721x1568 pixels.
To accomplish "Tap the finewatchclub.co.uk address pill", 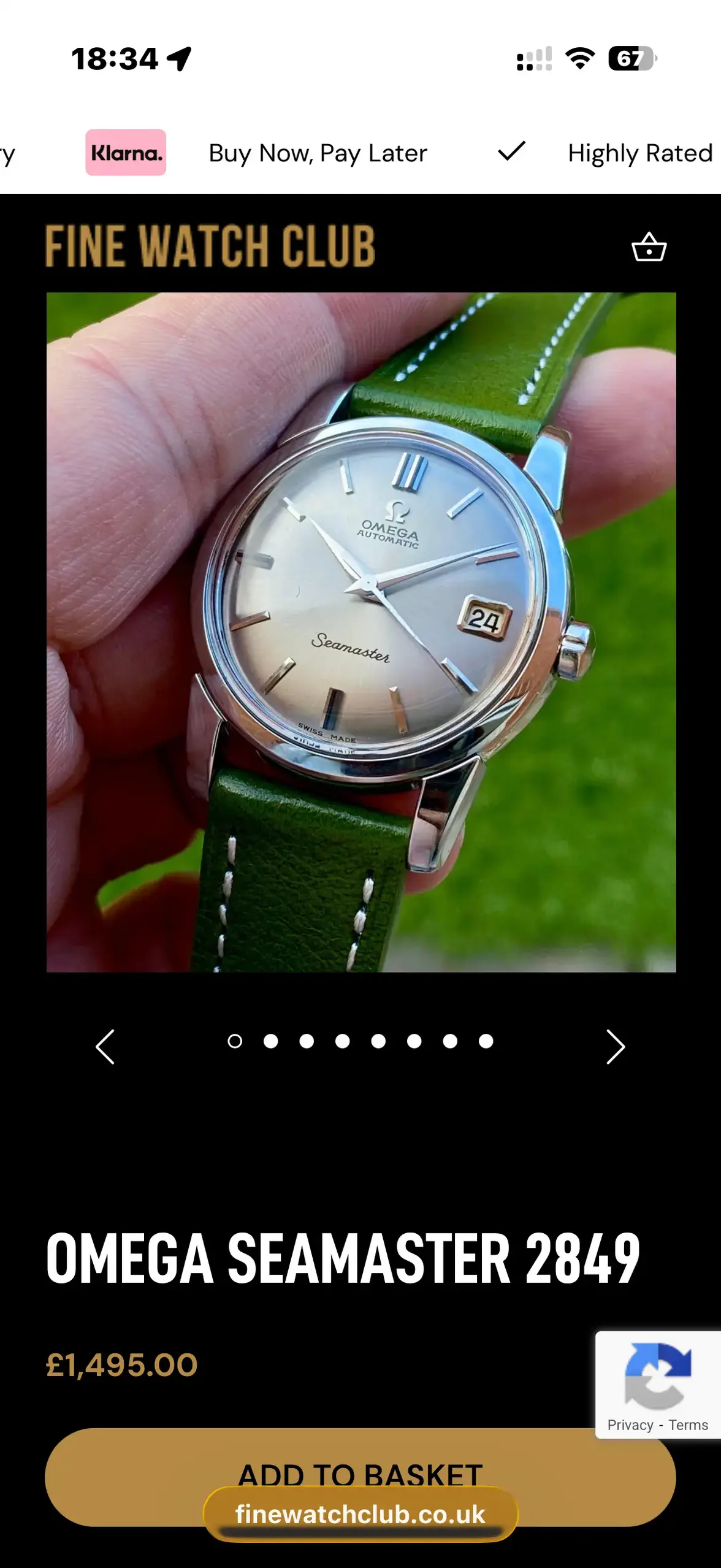I will coord(360,1514).
